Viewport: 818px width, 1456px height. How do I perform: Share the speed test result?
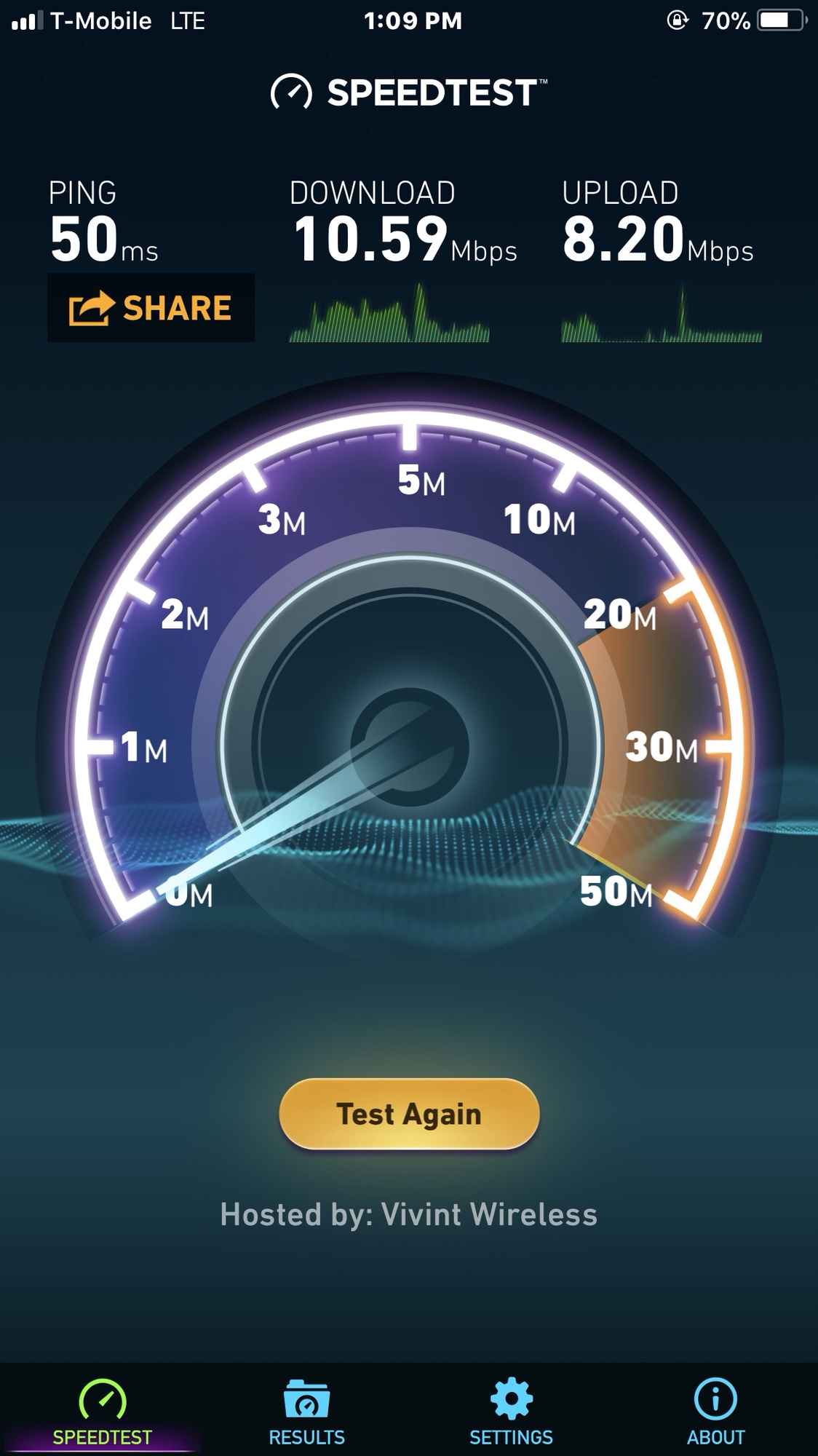click(151, 307)
